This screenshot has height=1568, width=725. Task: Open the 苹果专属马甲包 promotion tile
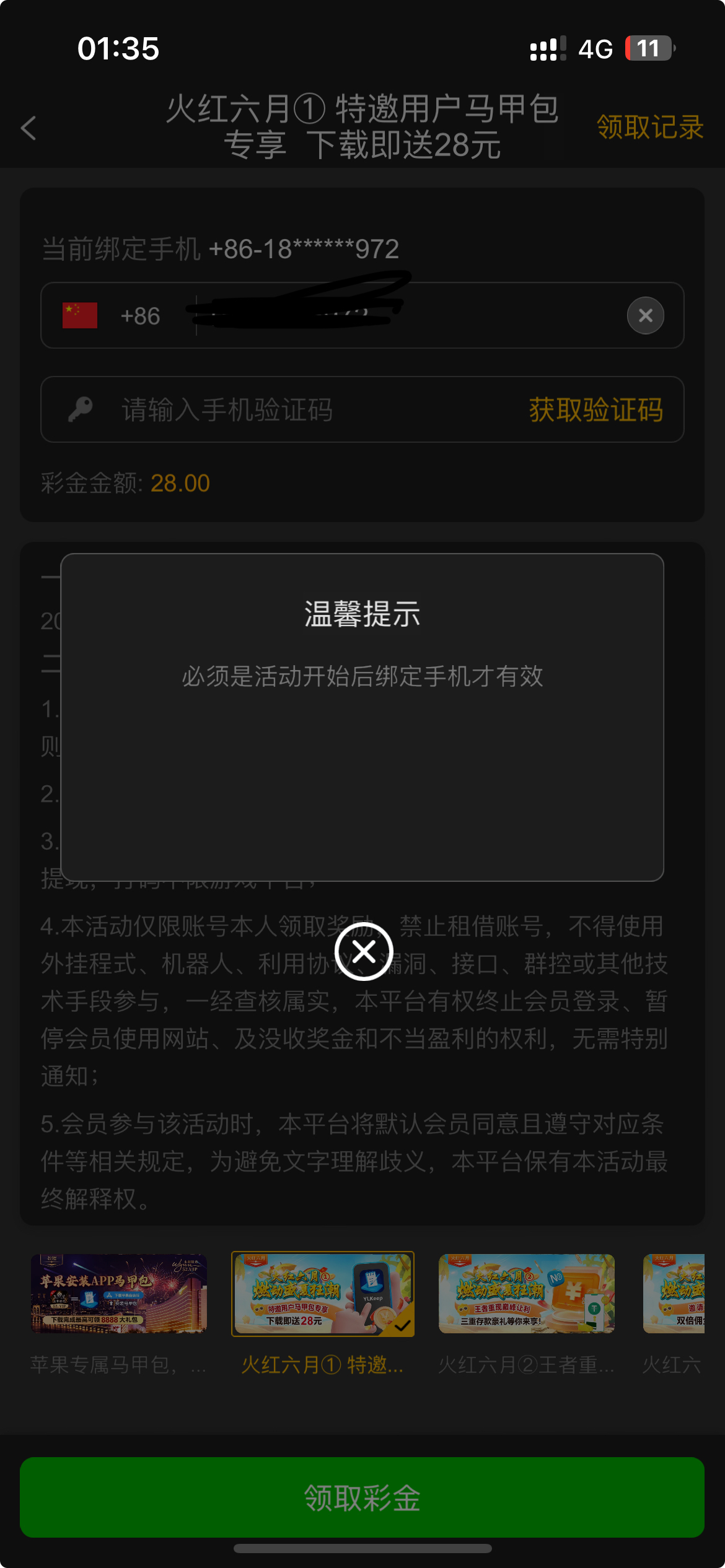point(119,1294)
